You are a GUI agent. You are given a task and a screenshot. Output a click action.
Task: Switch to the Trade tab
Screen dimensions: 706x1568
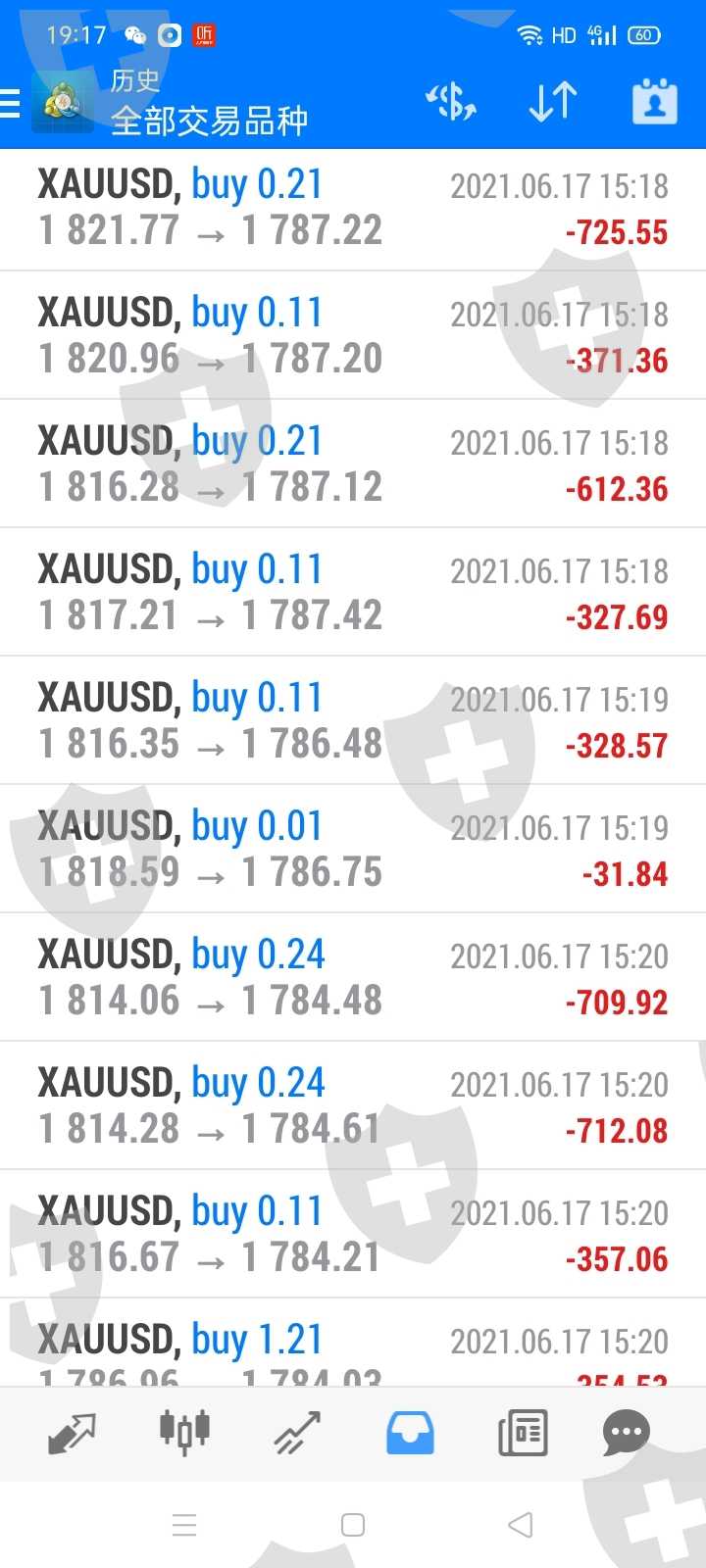click(297, 1433)
